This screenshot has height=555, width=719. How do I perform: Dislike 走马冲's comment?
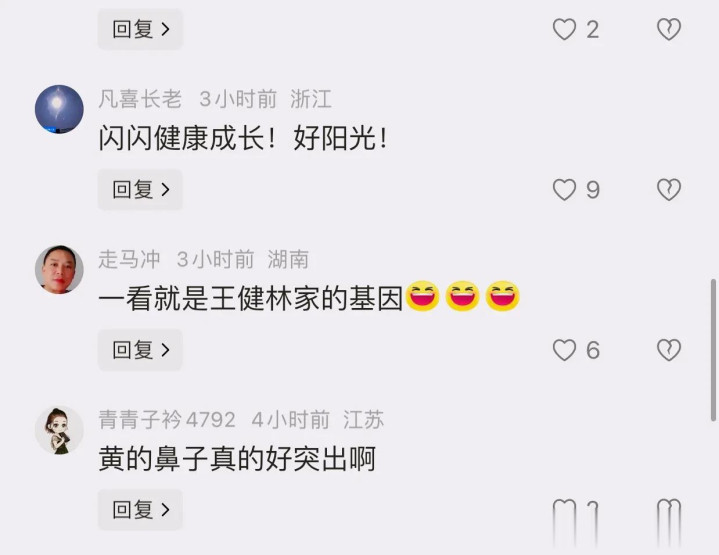pyautogui.click(x=668, y=350)
